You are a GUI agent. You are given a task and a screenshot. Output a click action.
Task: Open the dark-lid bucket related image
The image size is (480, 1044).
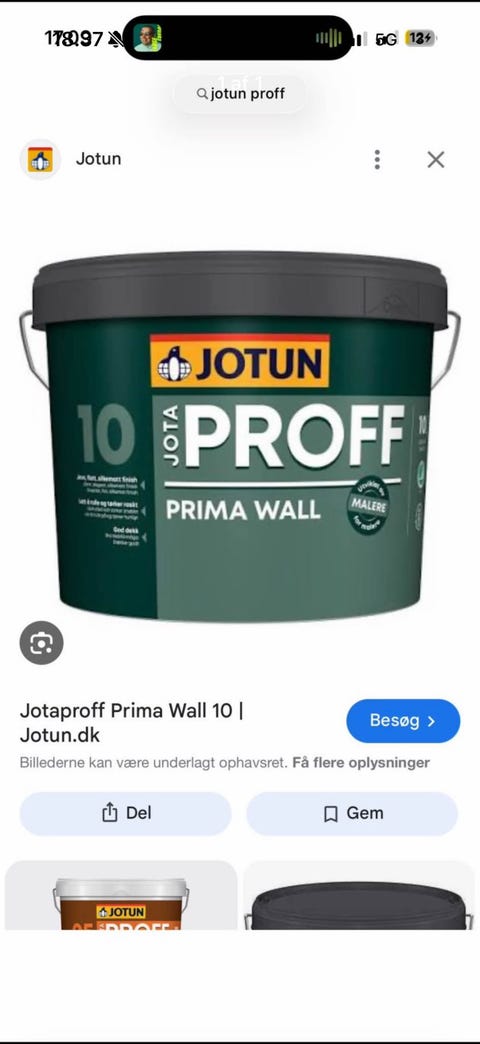coord(359,896)
